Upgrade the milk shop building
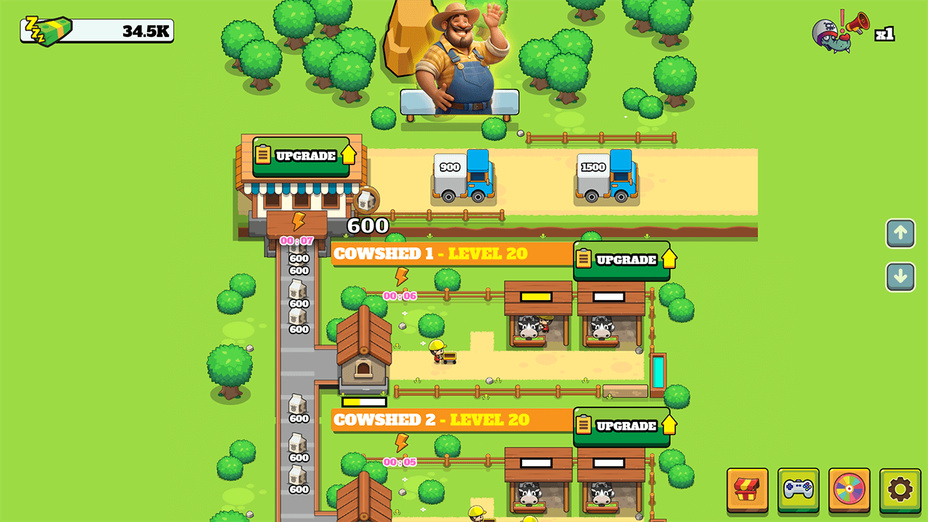The height and width of the screenshot is (522, 928). coord(303,156)
